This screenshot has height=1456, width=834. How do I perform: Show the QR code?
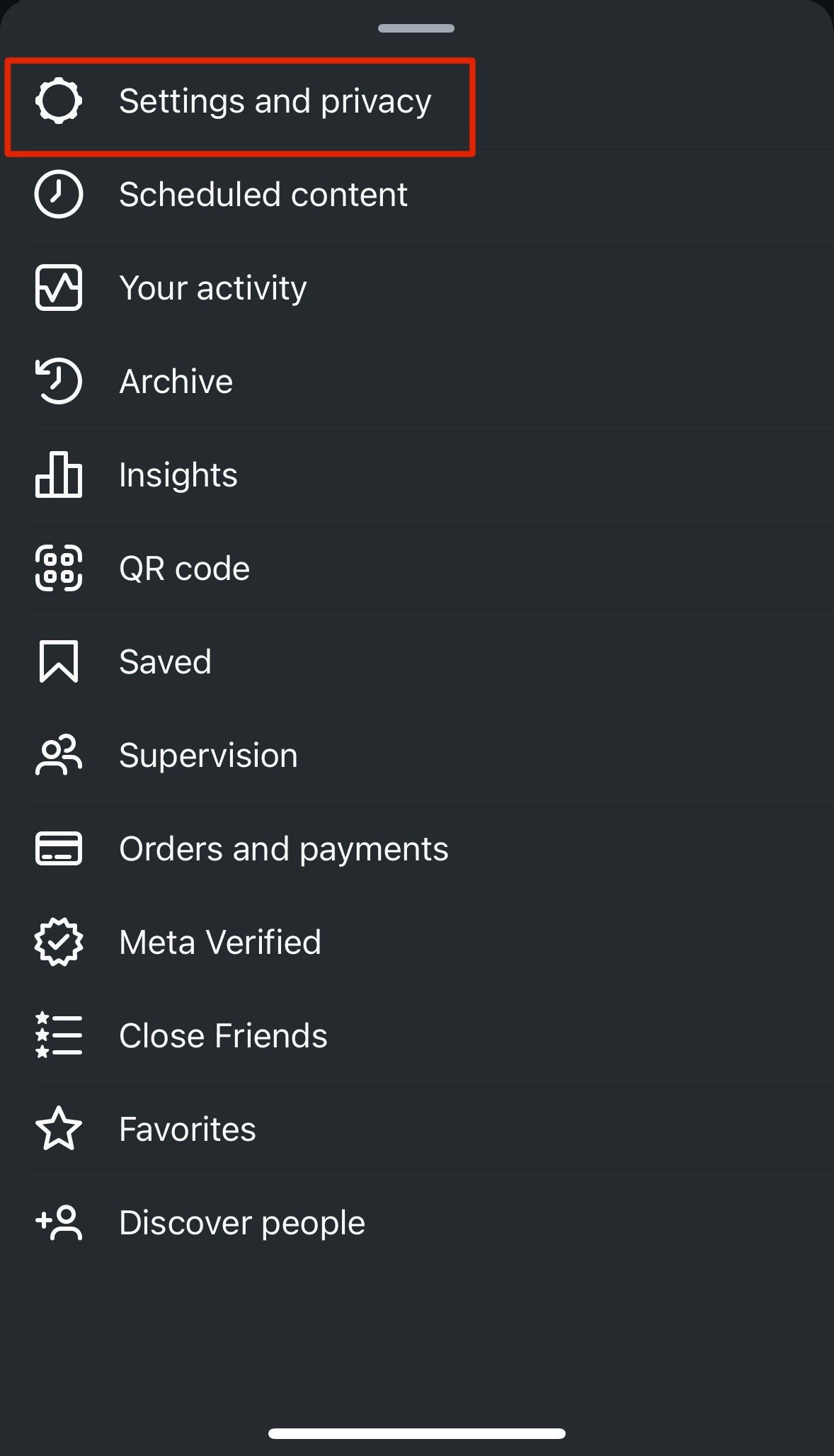pyautogui.click(x=417, y=568)
